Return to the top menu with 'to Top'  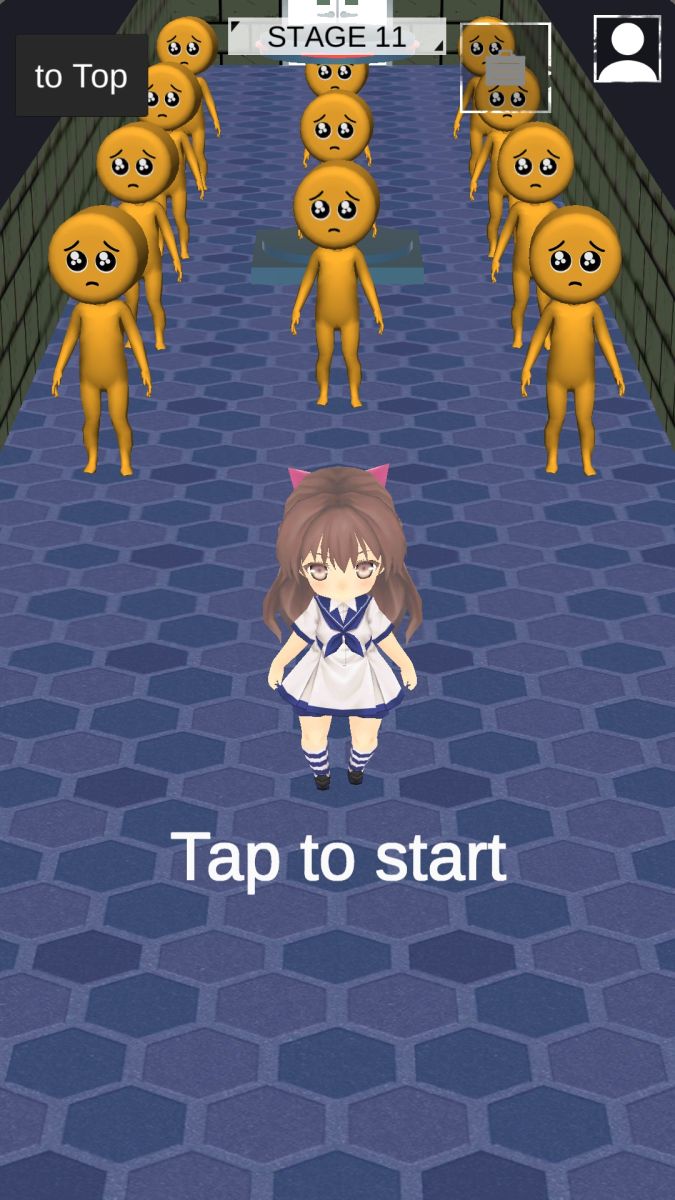coord(81,76)
